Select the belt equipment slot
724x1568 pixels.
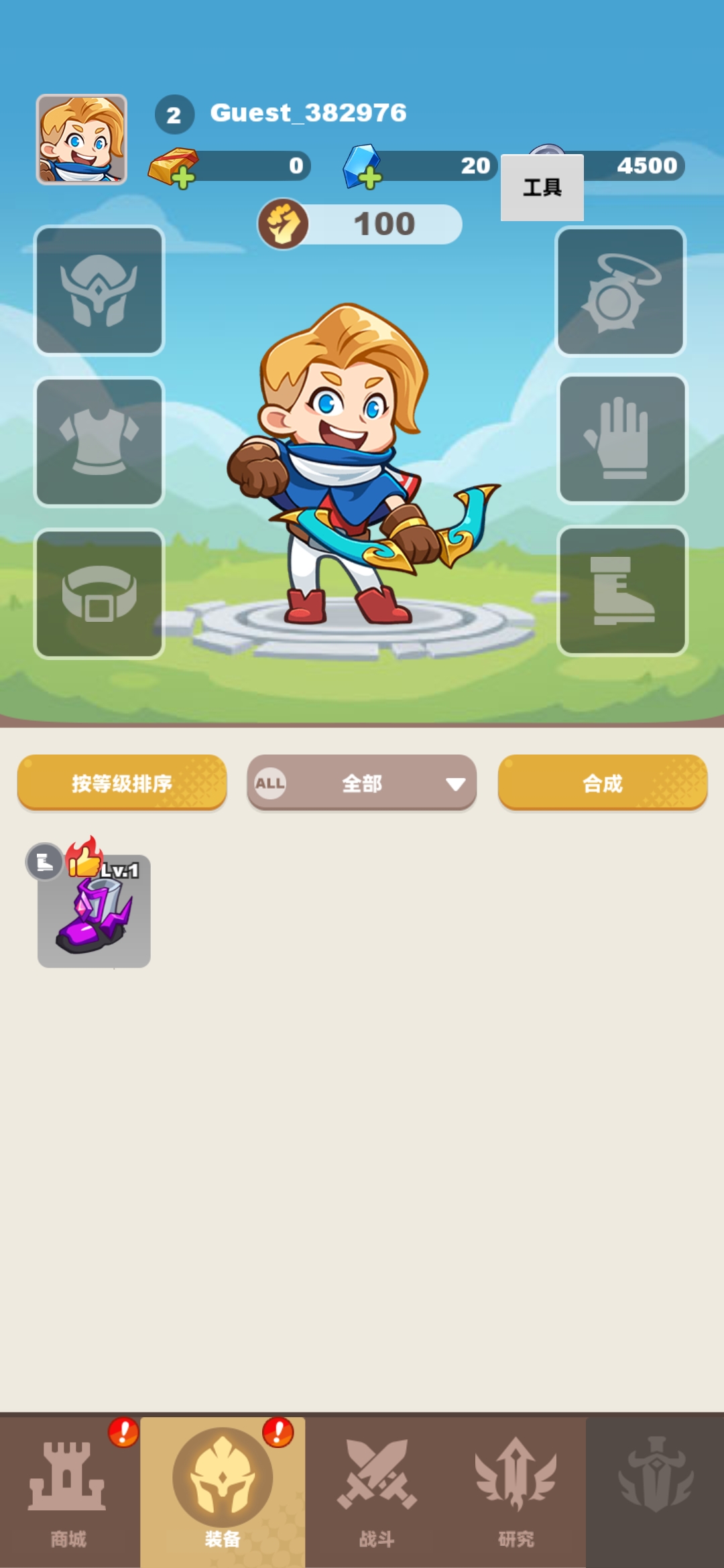coord(99,594)
